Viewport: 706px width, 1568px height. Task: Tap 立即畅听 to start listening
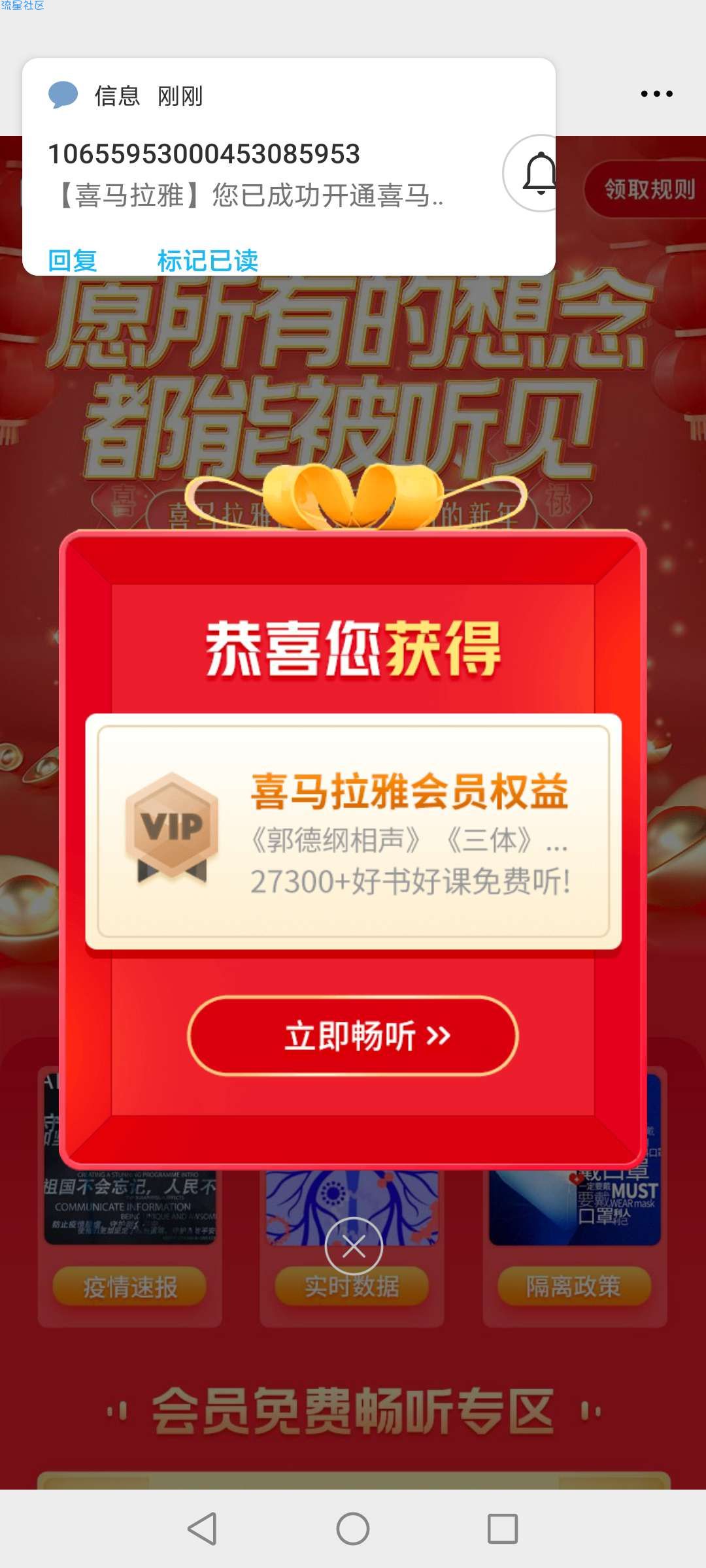(353, 1036)
